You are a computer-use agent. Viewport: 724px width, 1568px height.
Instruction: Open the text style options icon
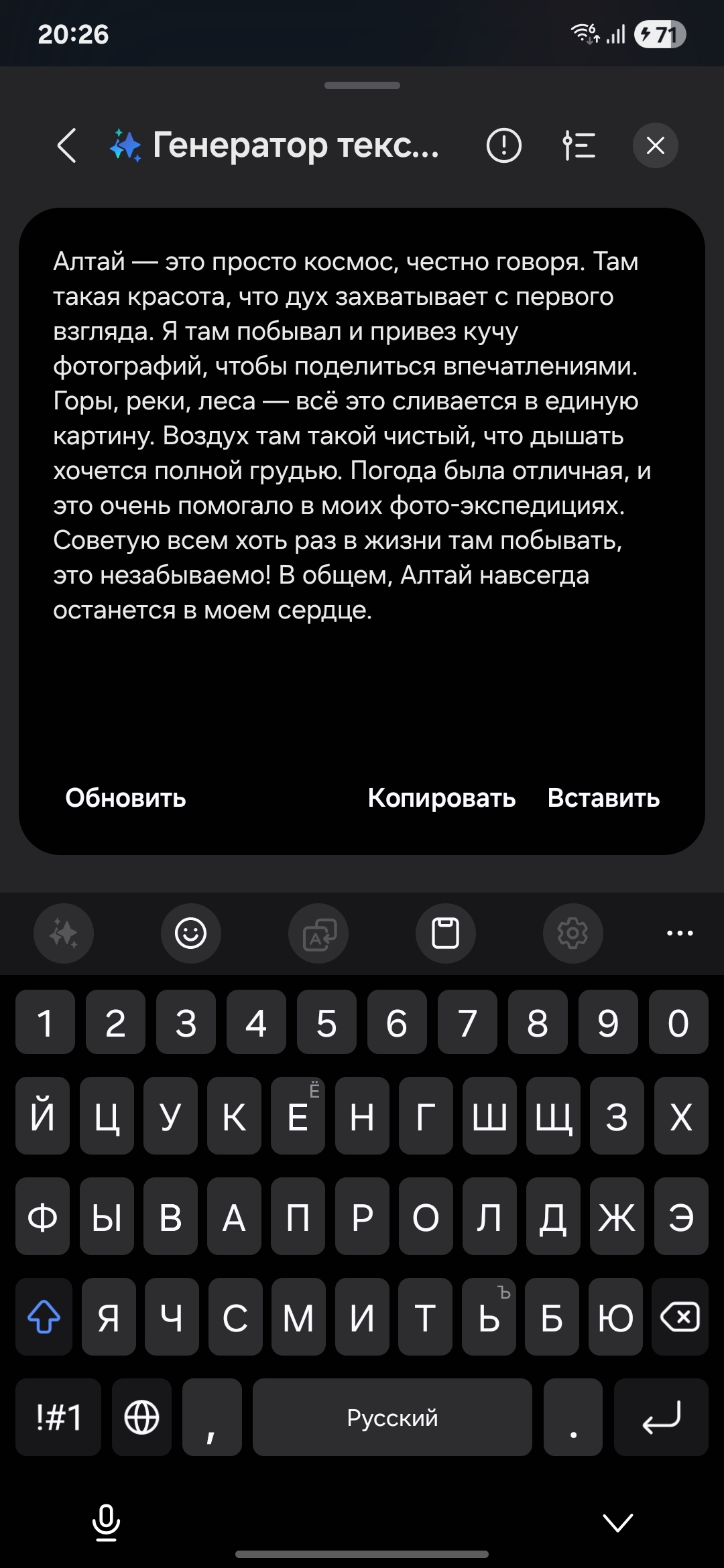(579, 145)
